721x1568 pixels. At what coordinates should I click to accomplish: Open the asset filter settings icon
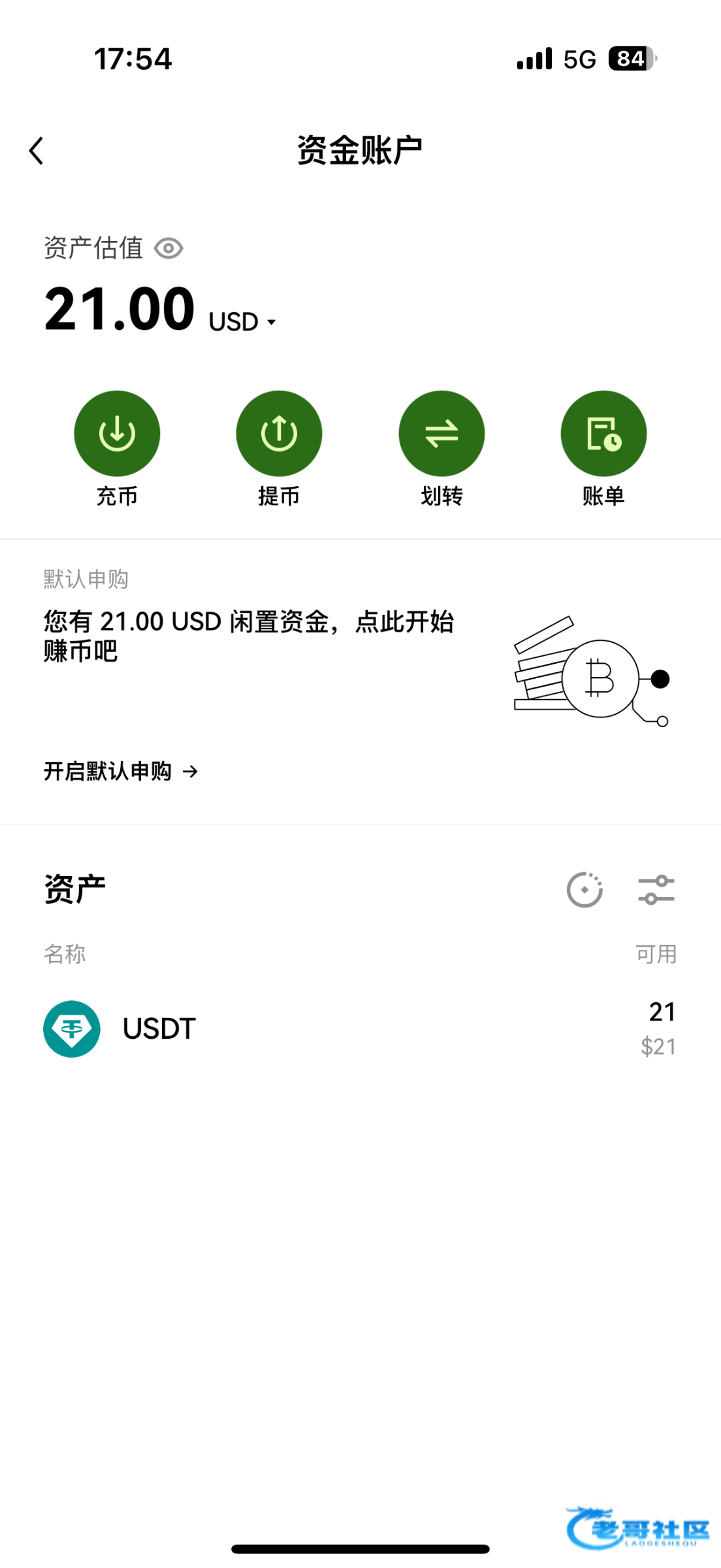click(x=656, y=890)
